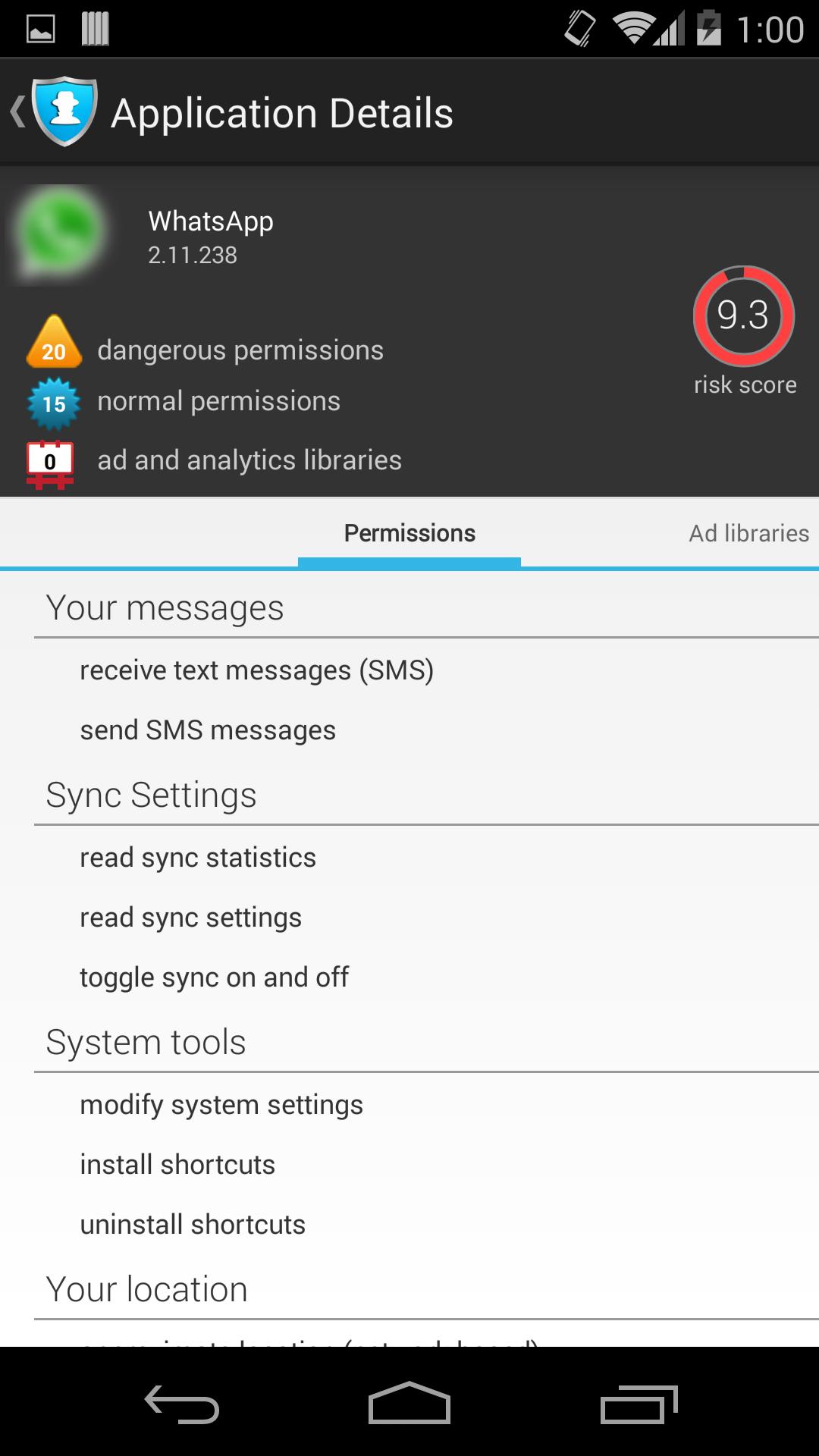View modify system settings permission
819x1456 pixels.
tap(221, 1105)
